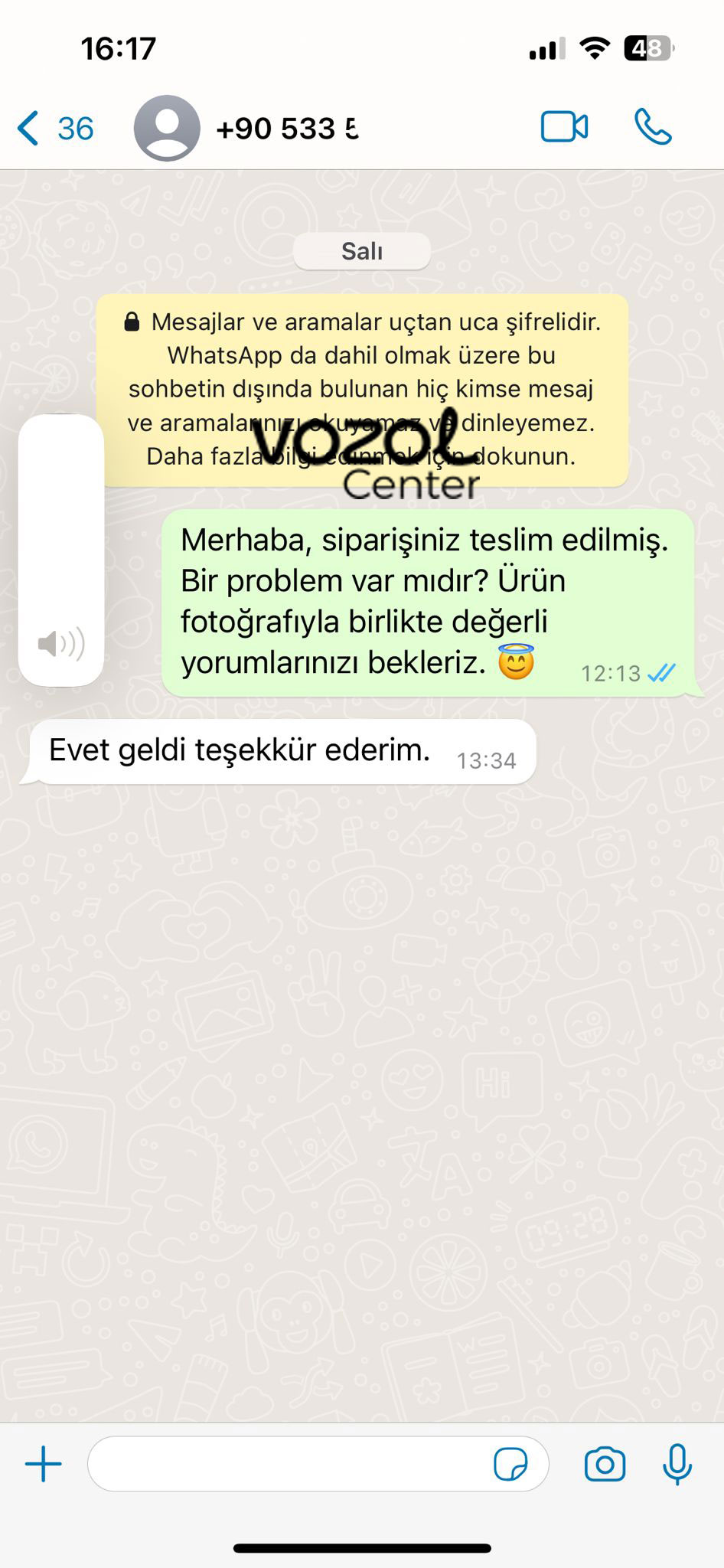Open contact info for +90 533

pos(287,129)
